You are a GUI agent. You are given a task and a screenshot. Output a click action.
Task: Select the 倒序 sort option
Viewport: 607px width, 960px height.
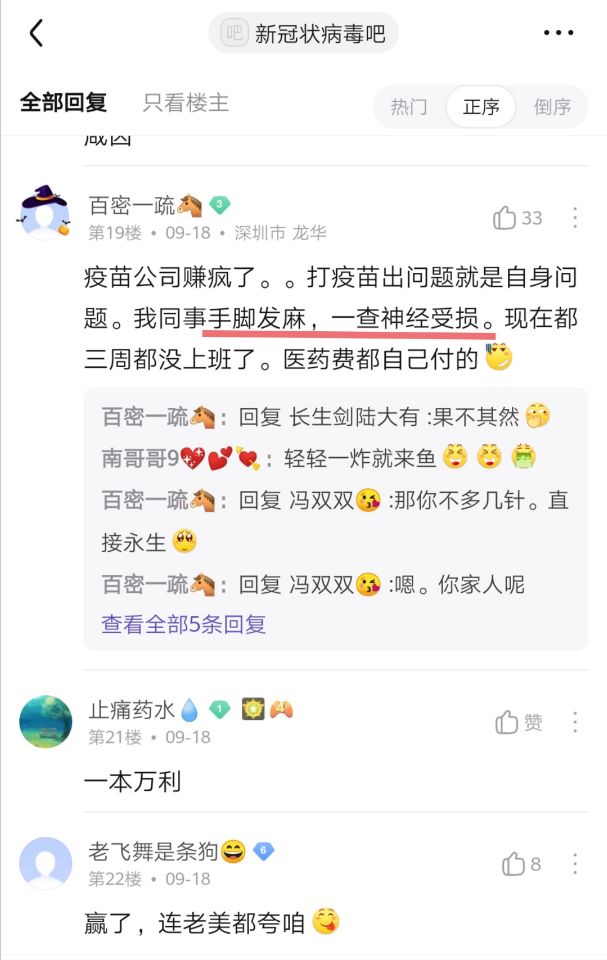[552, 107]
